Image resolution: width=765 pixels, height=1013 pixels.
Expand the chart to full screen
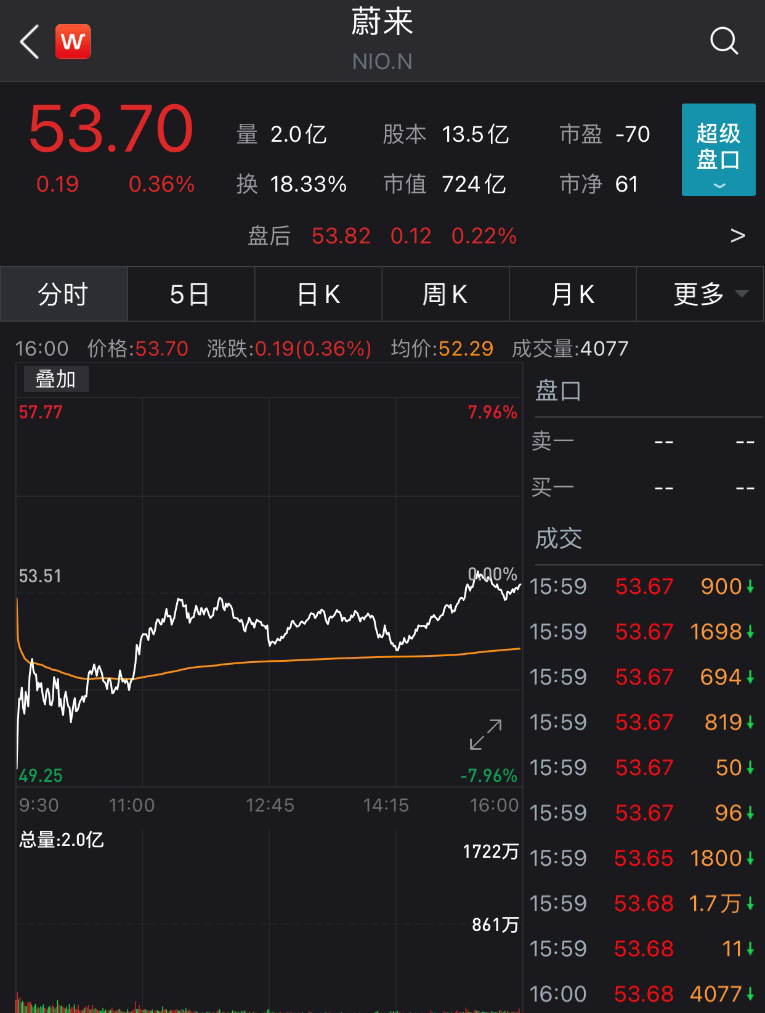[x=486, y=735]
